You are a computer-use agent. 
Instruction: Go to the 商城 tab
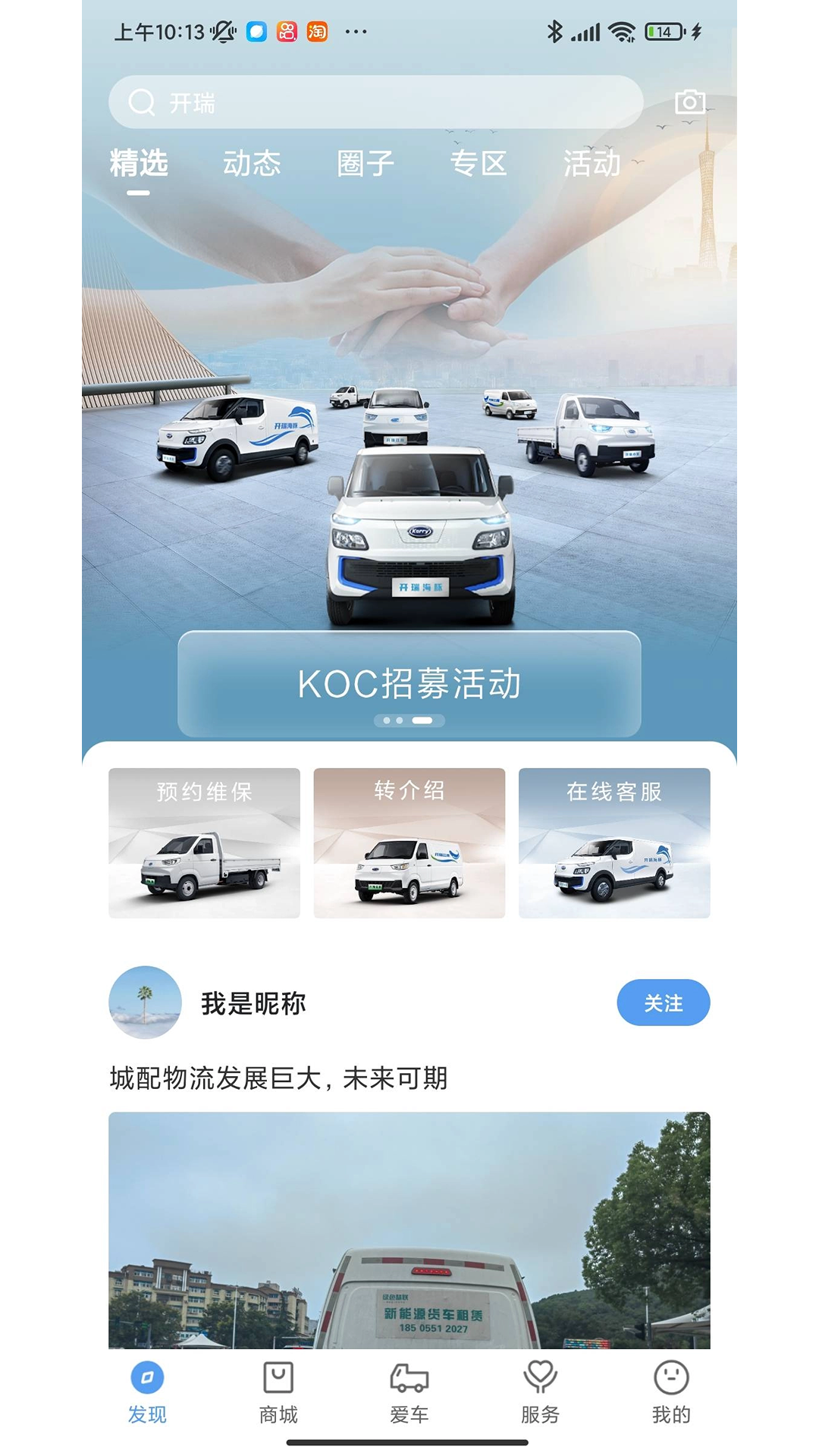pyautogui.click(x=278, y=1392)
